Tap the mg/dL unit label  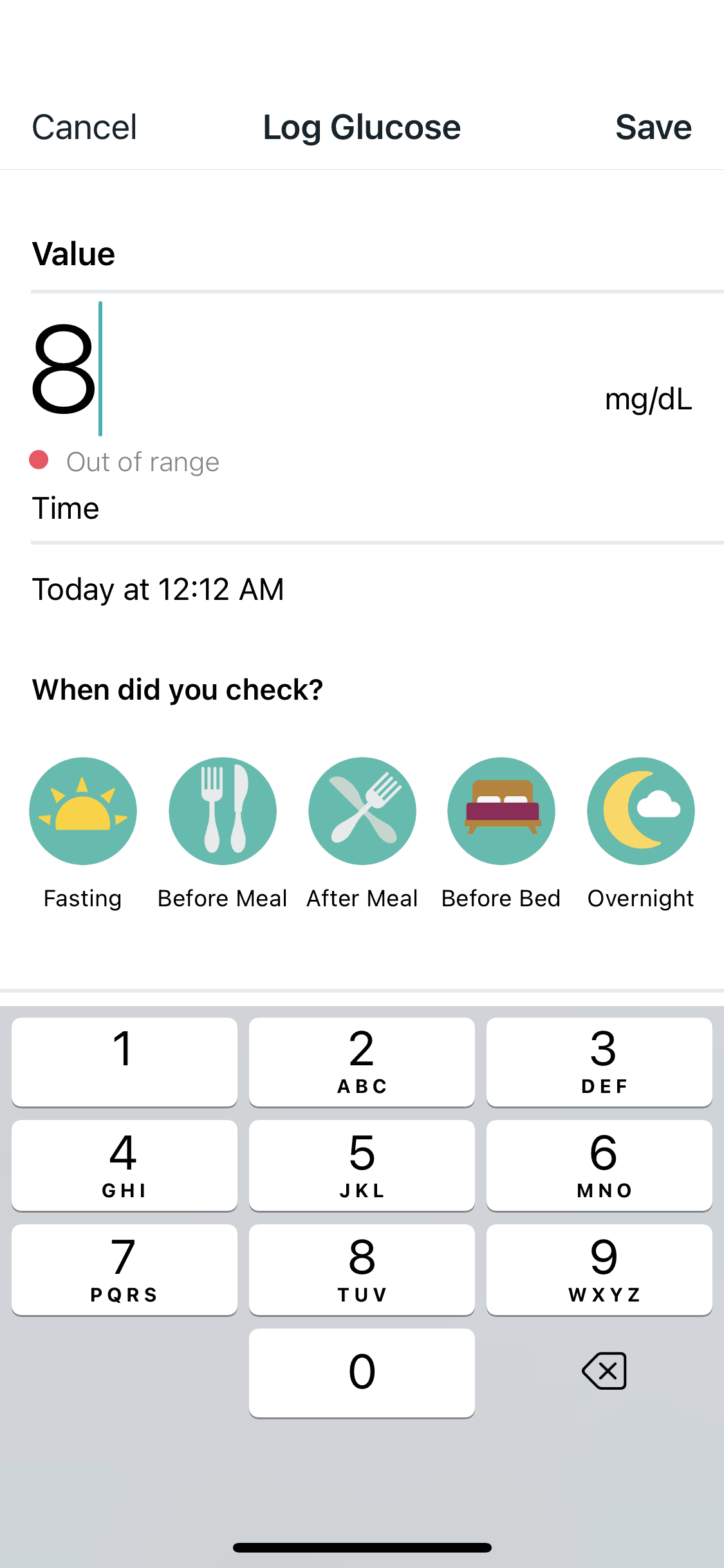647,398
